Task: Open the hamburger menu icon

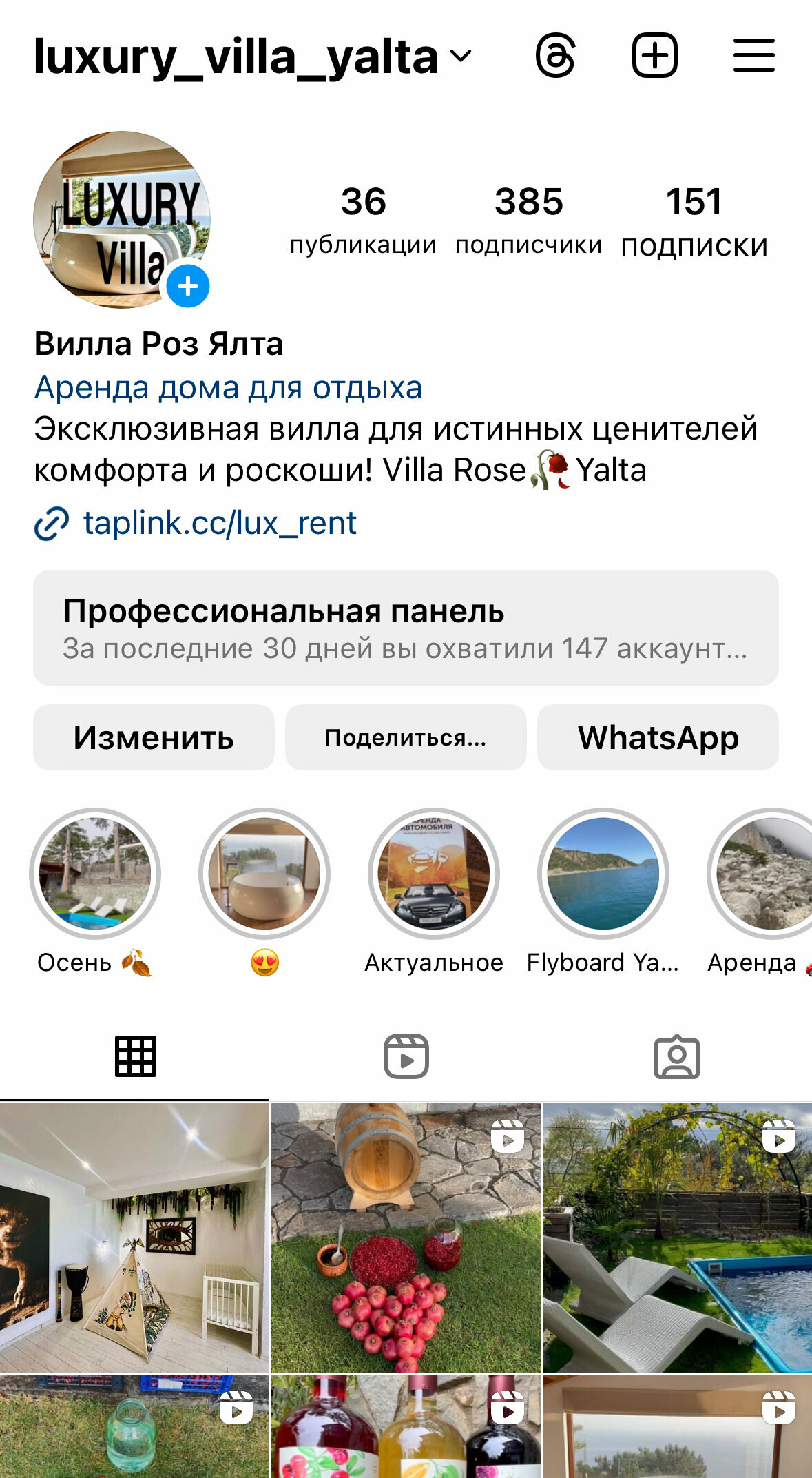Action: 753,57
